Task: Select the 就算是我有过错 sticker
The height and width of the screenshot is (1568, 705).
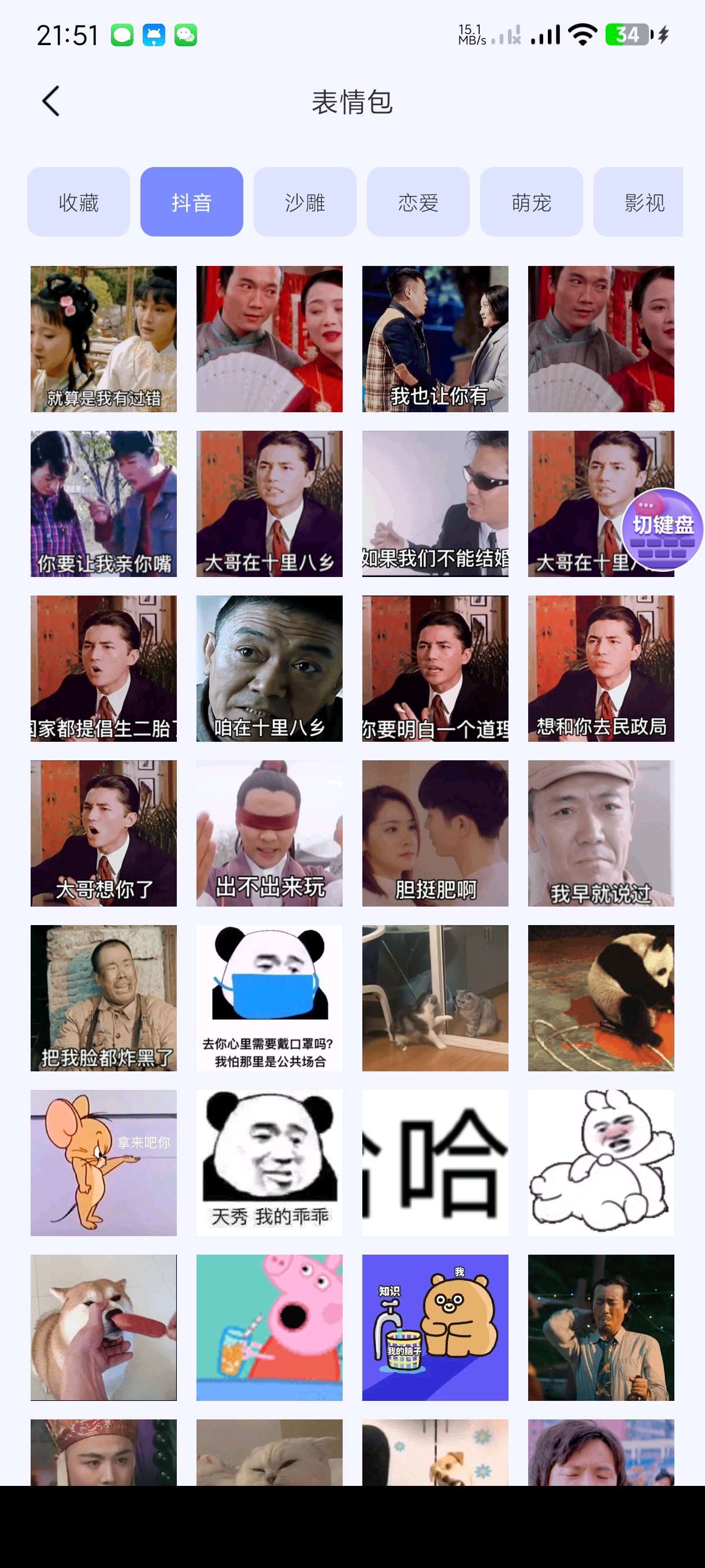Action: pyautogui.click(x=103, y=339)
